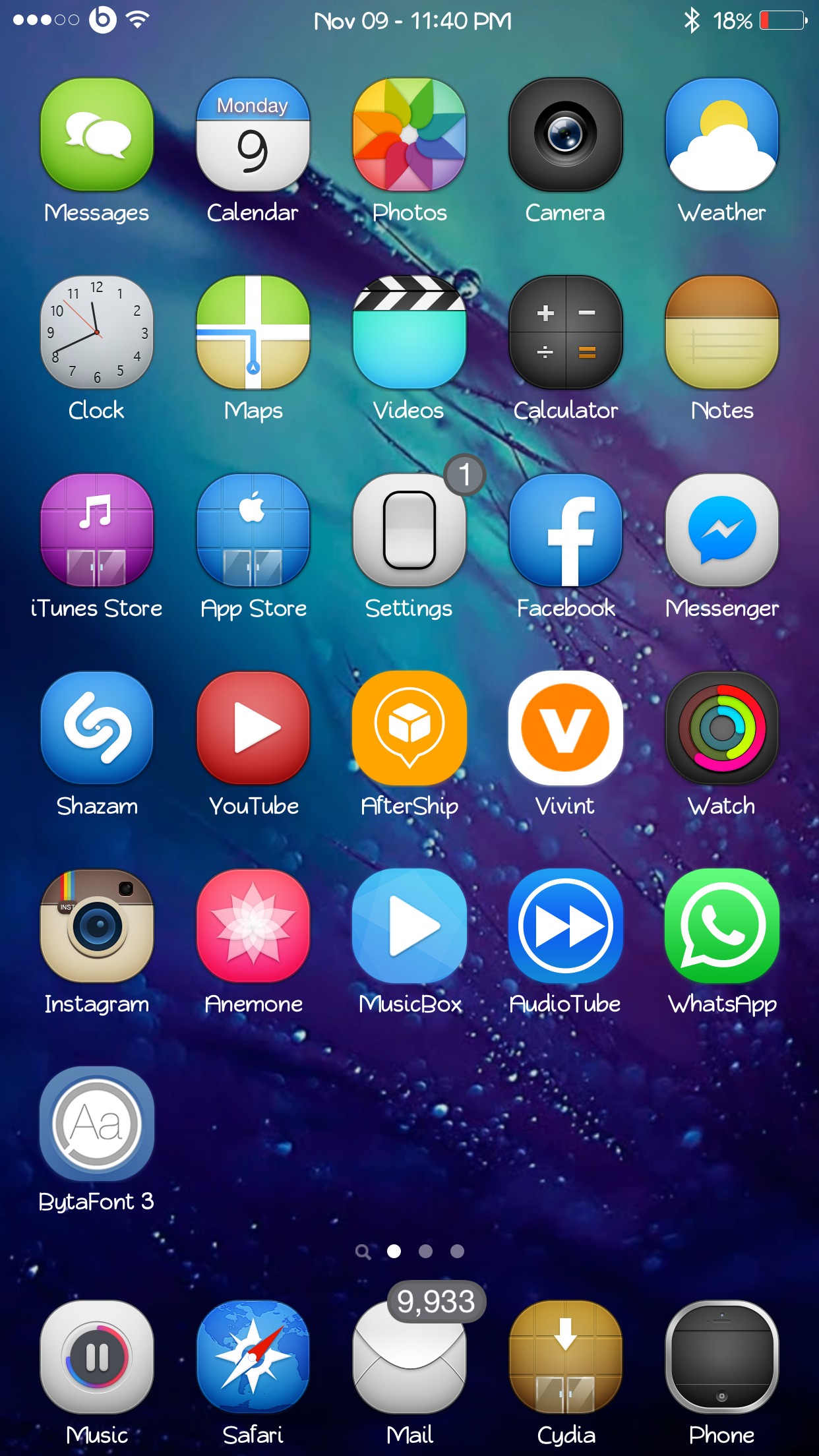Open Settings with one badge
The width and height of the screenshot is (819, 1456).
tap(409, 531)
